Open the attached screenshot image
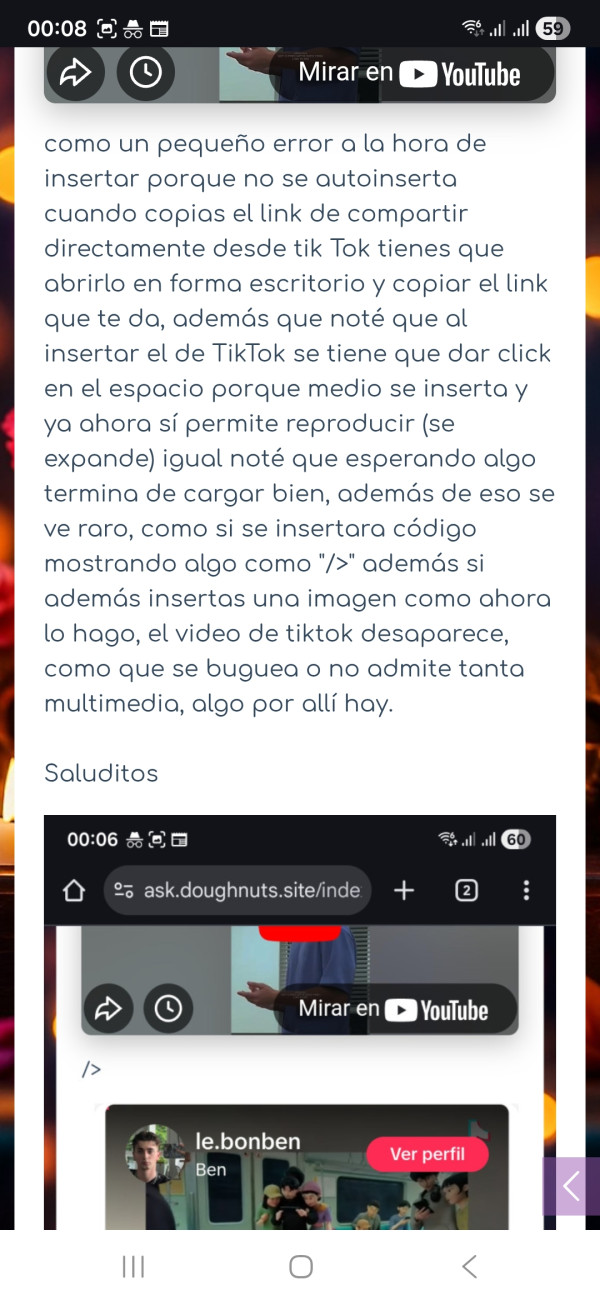The height and width of the screenshot is (1300, 600). [300, 1020]
